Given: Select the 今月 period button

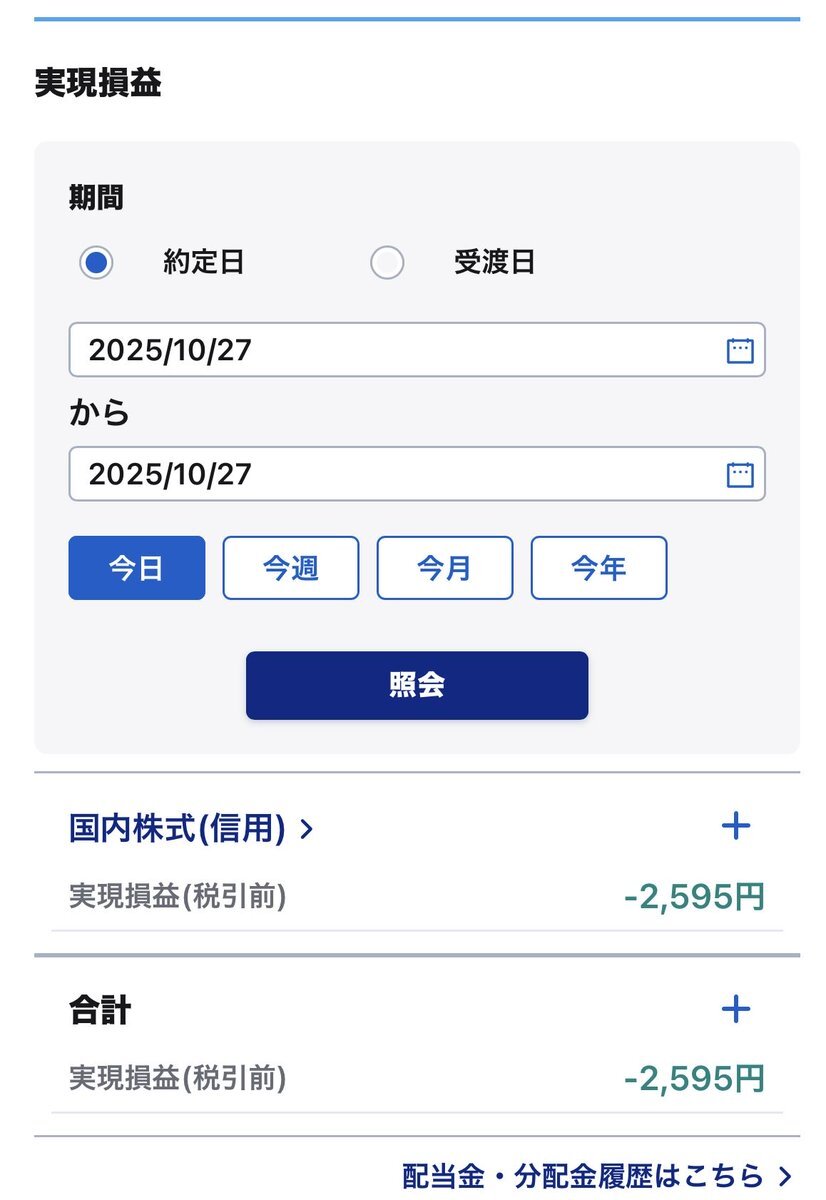Looking at the screenshot, I should pyautogui.click(x=445, y=568).
